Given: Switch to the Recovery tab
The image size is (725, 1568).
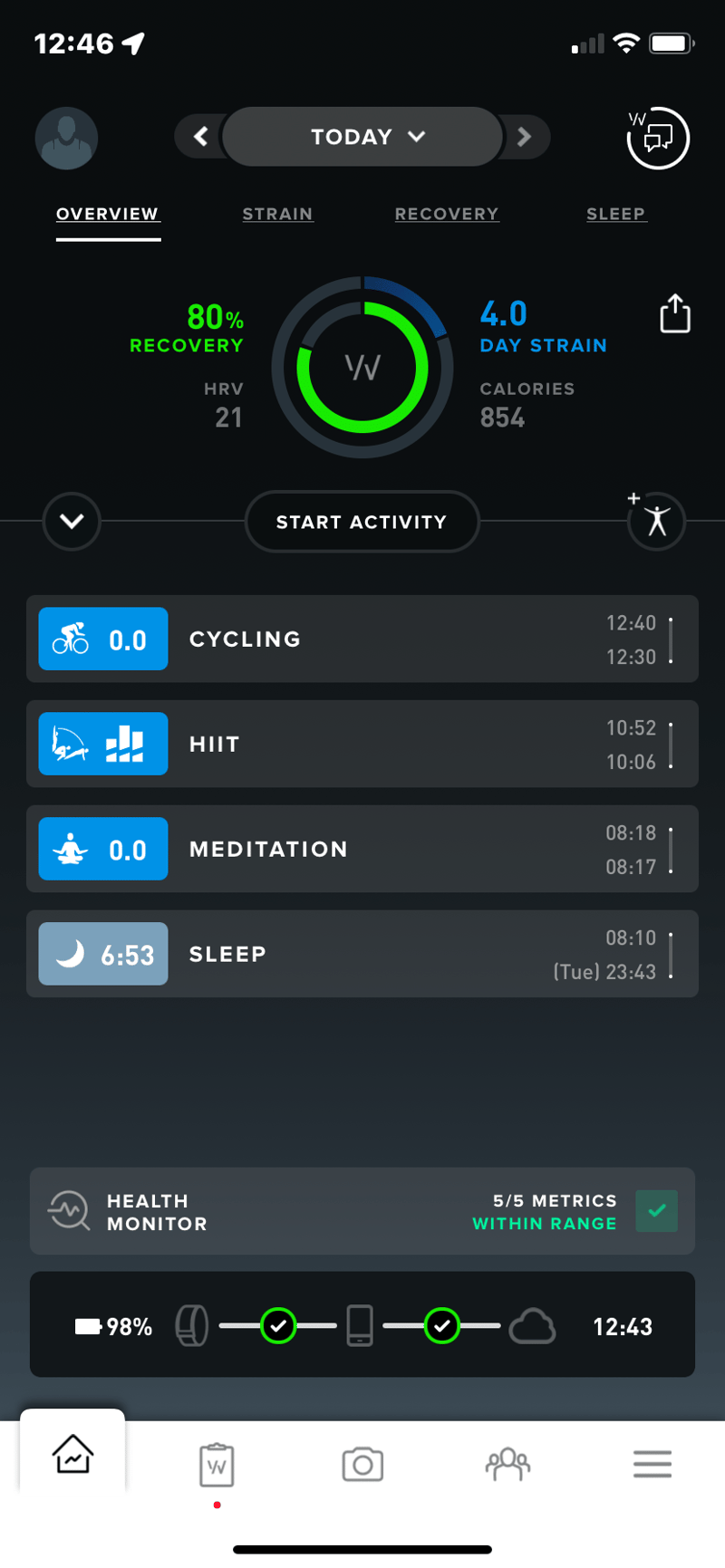Looking at the screenshot, I should (447, 215).
